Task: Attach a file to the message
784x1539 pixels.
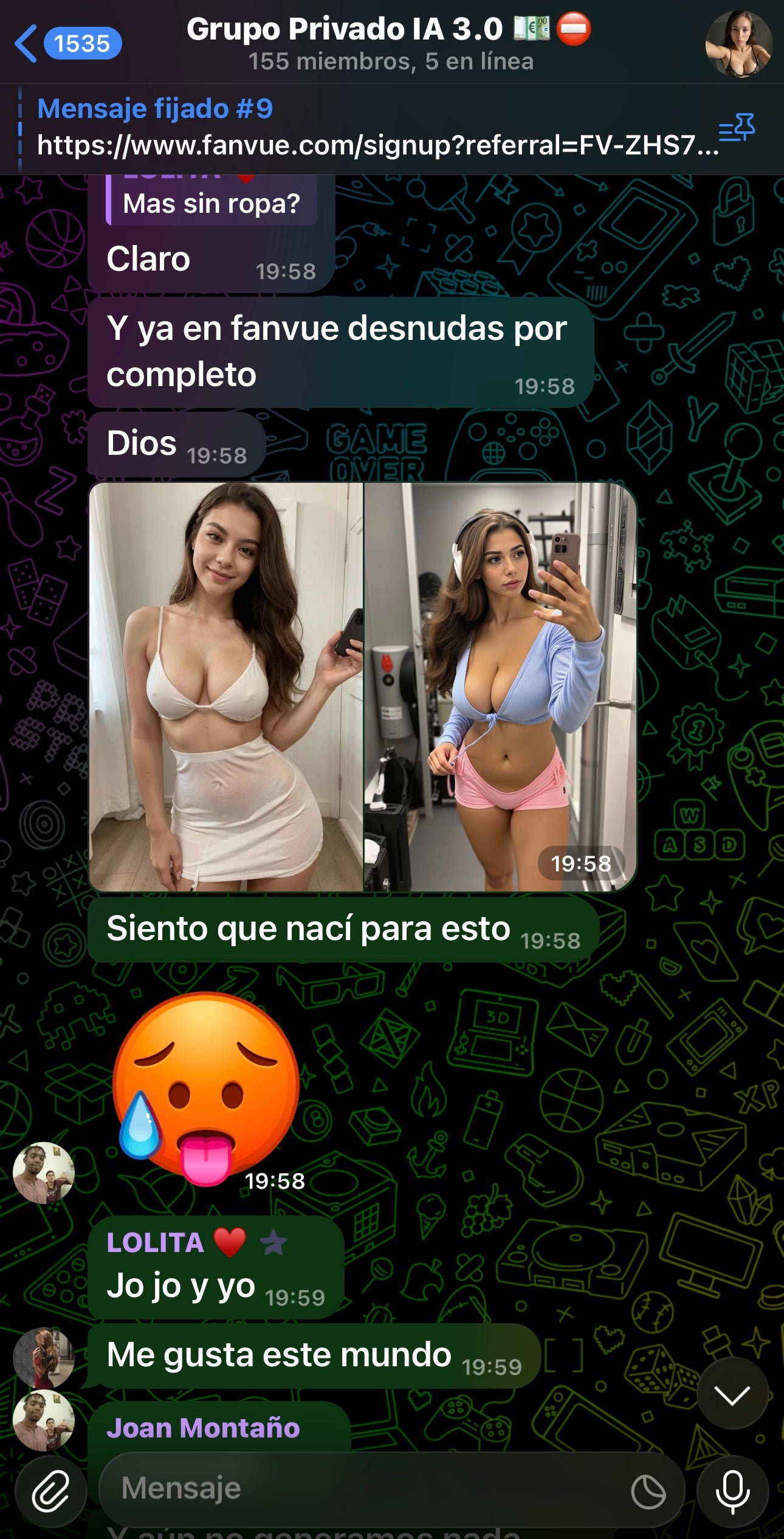Action: (x=50, y=1491)
